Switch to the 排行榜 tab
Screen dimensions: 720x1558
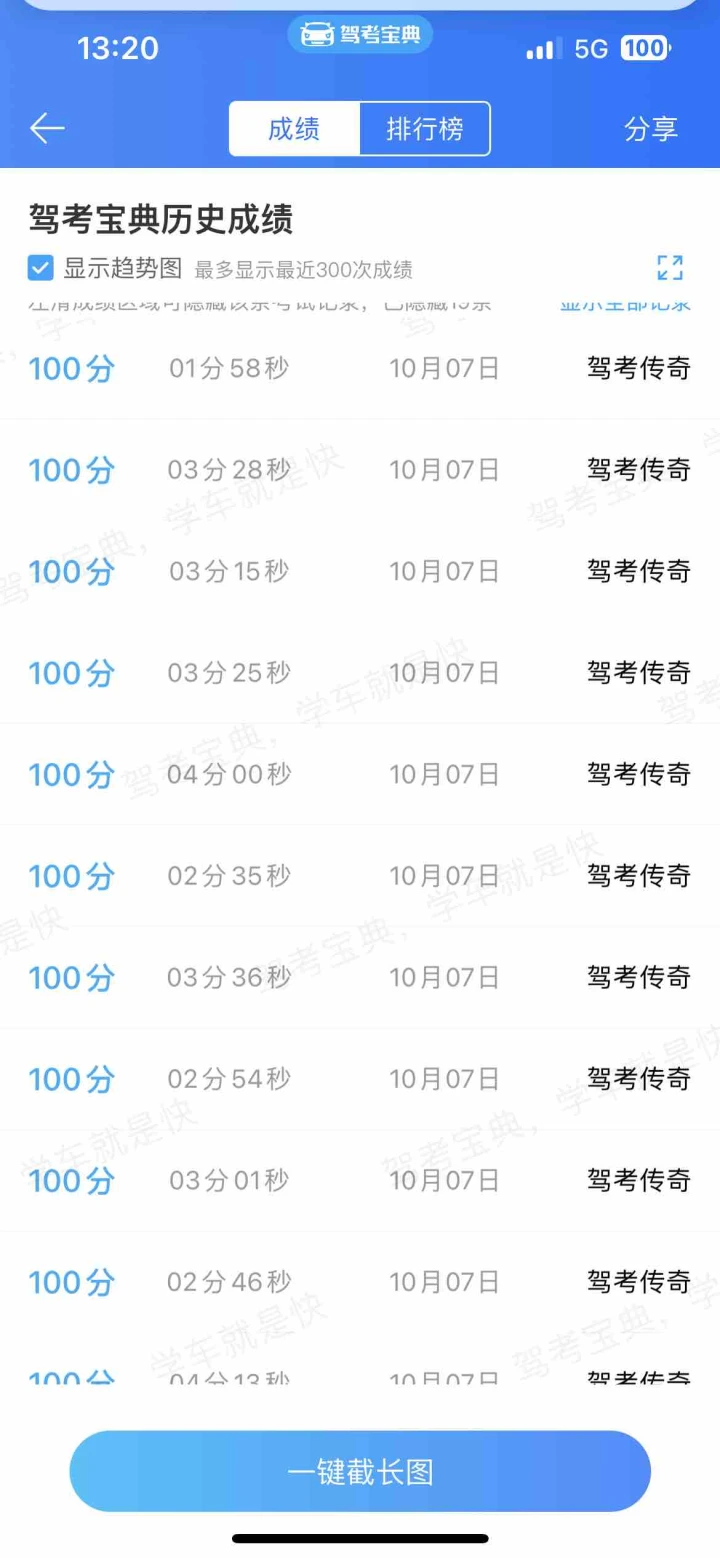pos(425,129)
